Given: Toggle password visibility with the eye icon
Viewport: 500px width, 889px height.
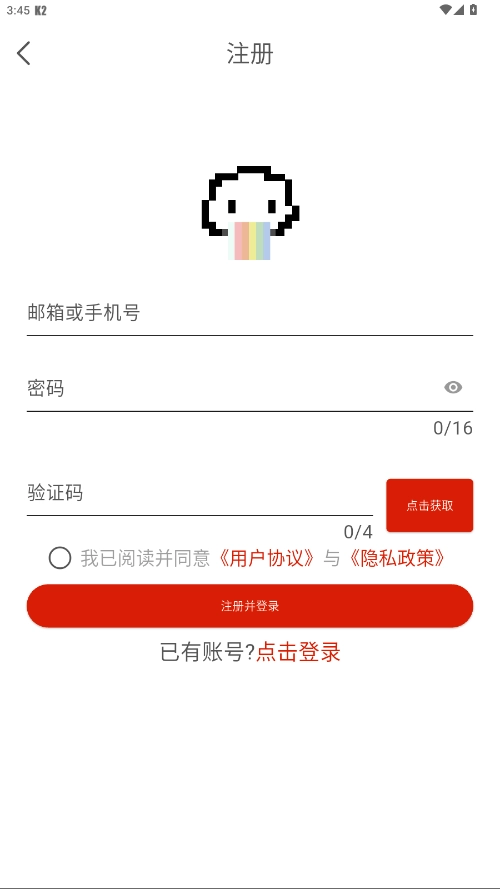Looking at the screenshot, I should pyautogui.click(x=453, y=388).
